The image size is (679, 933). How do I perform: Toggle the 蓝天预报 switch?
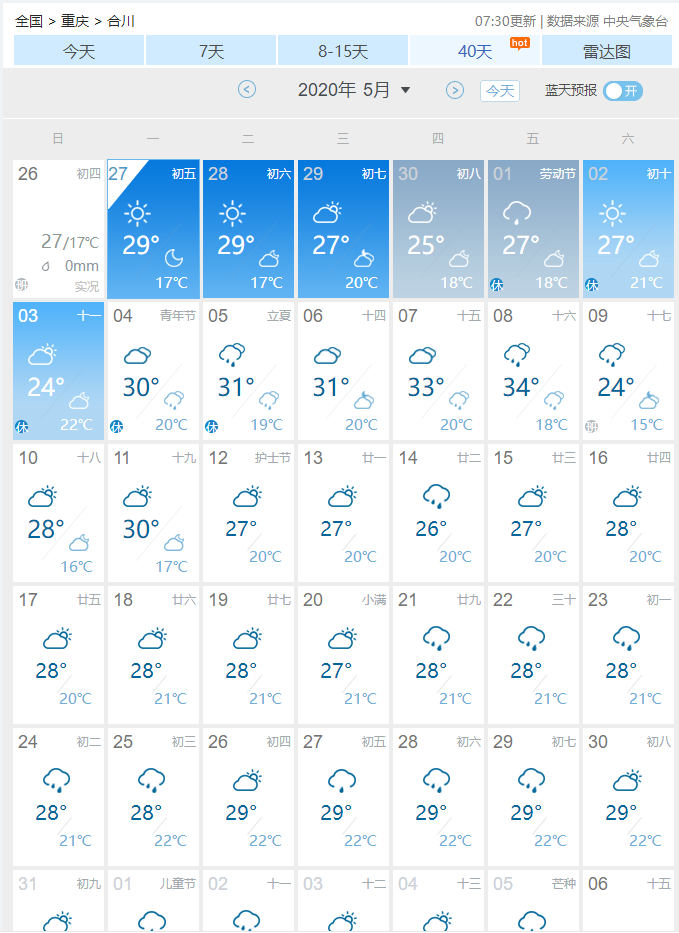coord(622,91)
